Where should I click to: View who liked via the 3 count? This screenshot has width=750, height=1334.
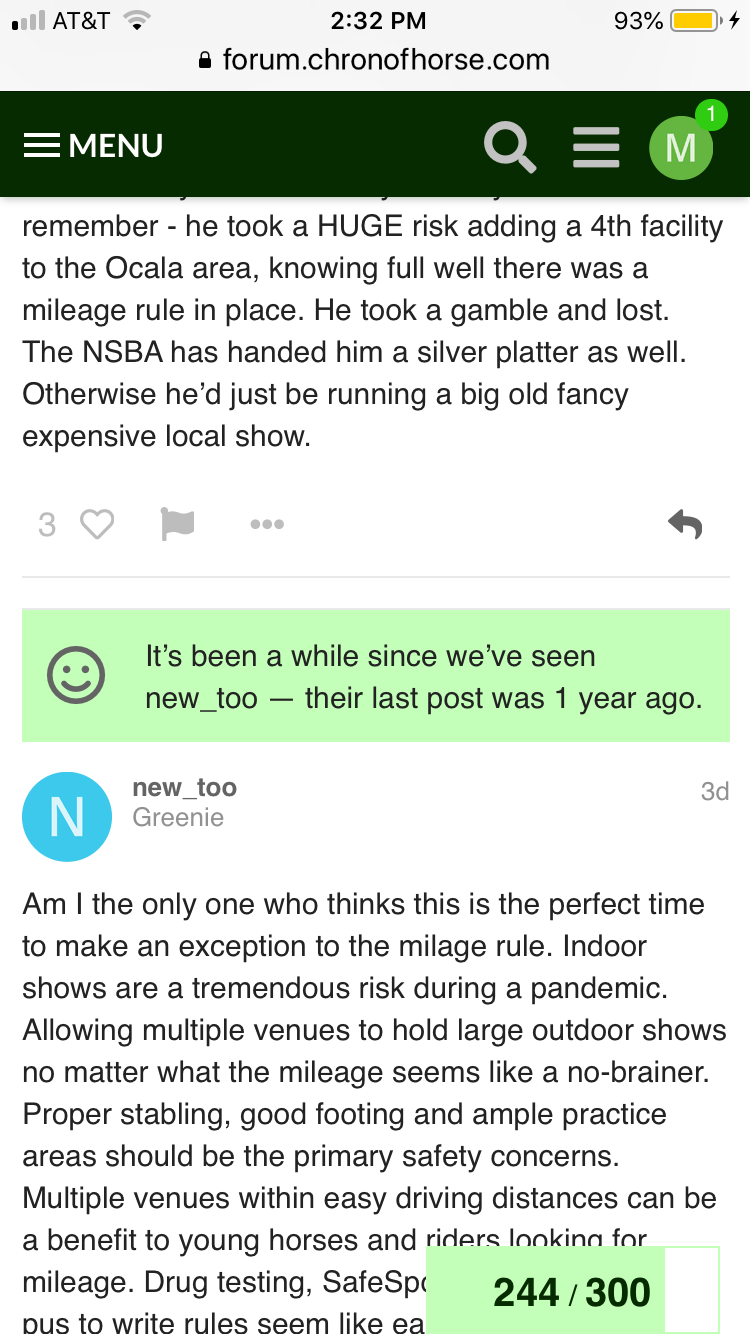(x=47, y=524)
